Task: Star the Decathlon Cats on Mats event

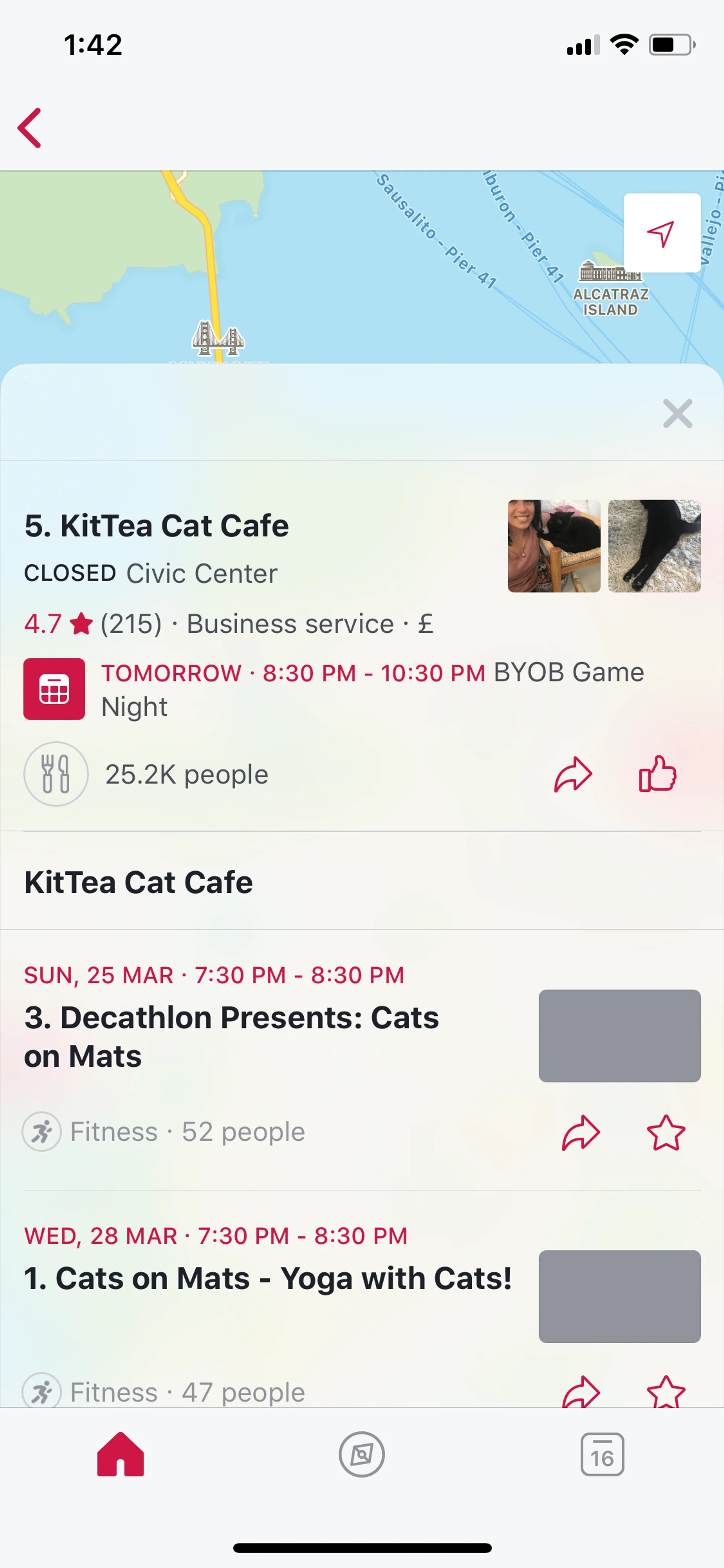Action: (x=666, y=1132)
